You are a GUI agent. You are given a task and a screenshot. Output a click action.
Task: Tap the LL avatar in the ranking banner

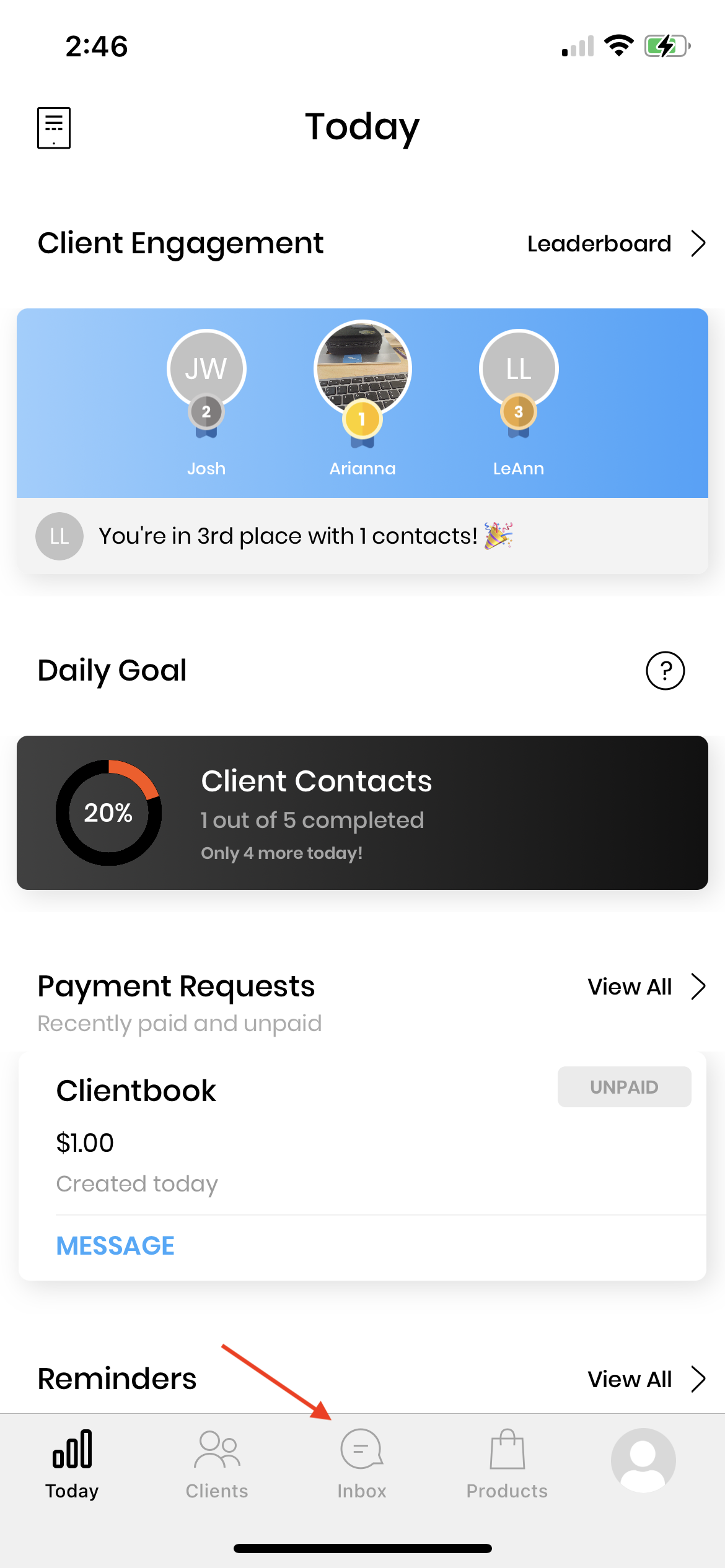(59, 536)
